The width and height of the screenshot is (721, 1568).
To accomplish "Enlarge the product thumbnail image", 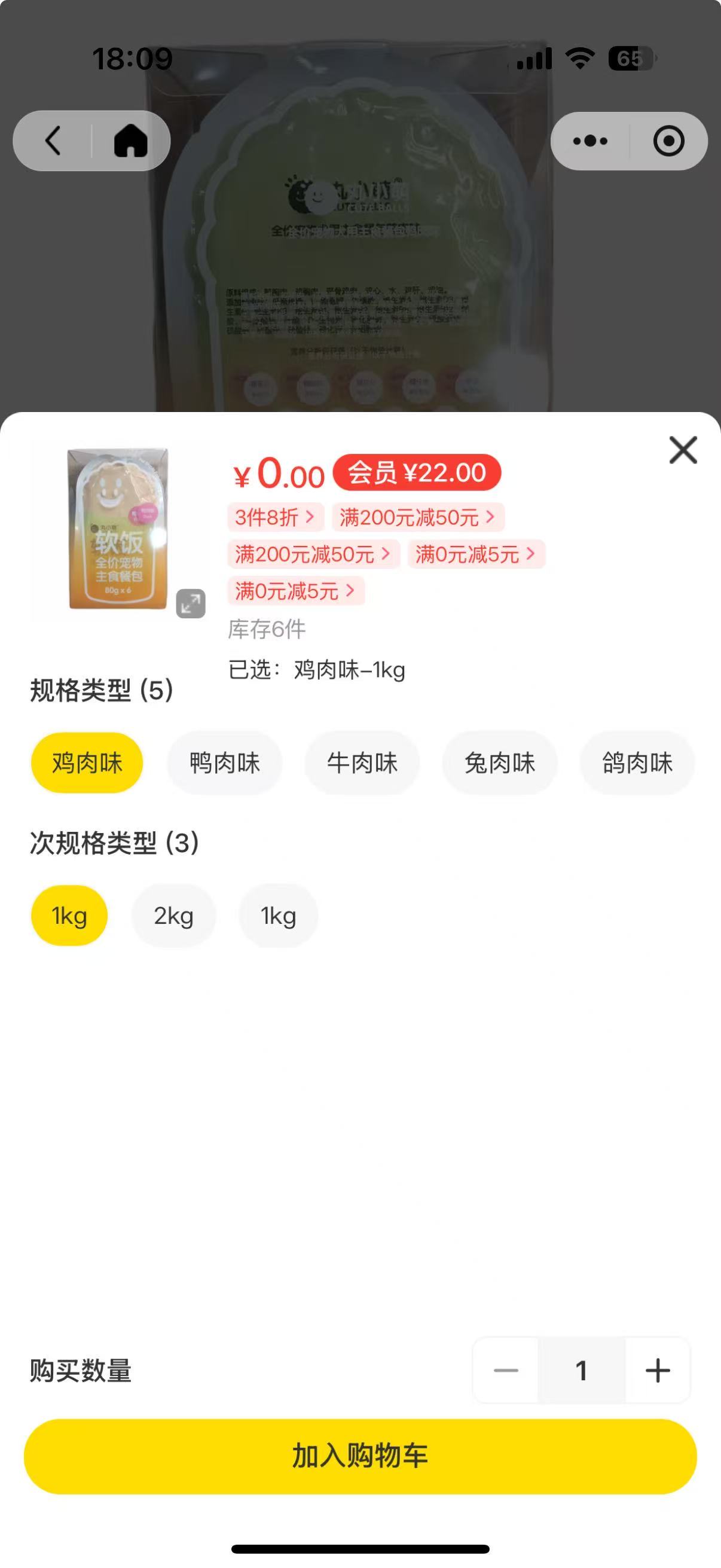I will (191, 604).
